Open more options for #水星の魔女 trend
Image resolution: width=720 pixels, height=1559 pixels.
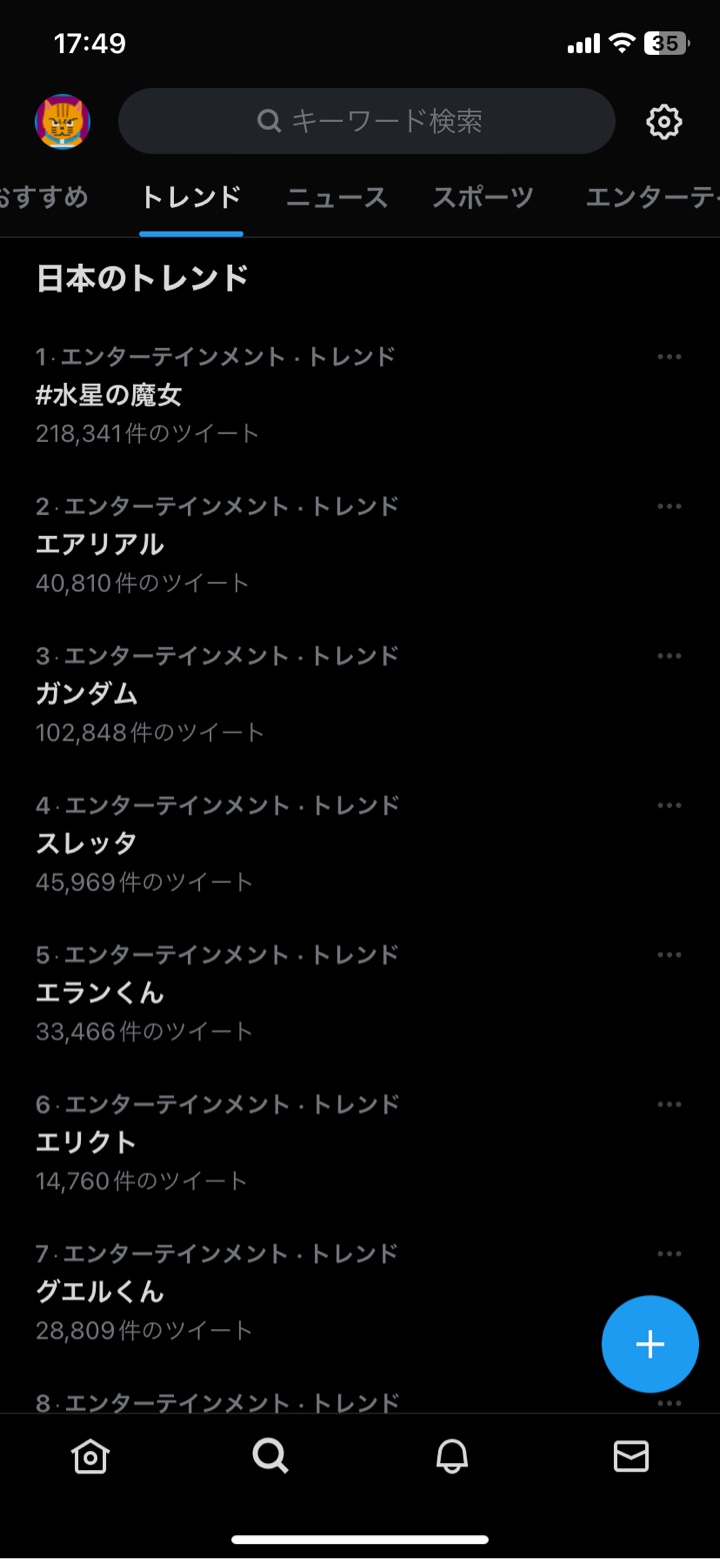coord(669,357)
